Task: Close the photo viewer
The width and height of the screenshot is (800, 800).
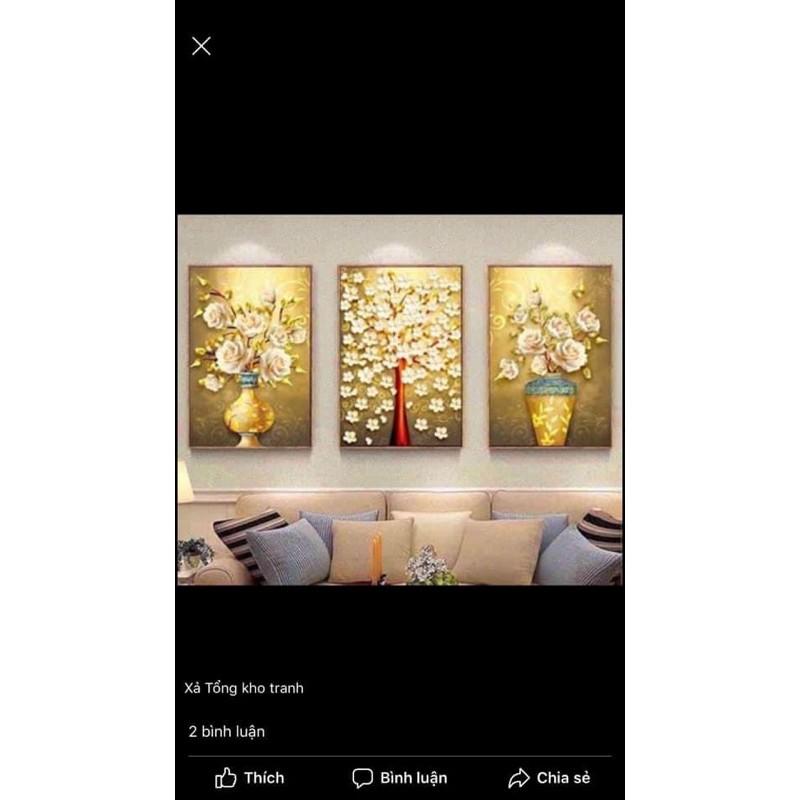Action: tap(201, 46)
